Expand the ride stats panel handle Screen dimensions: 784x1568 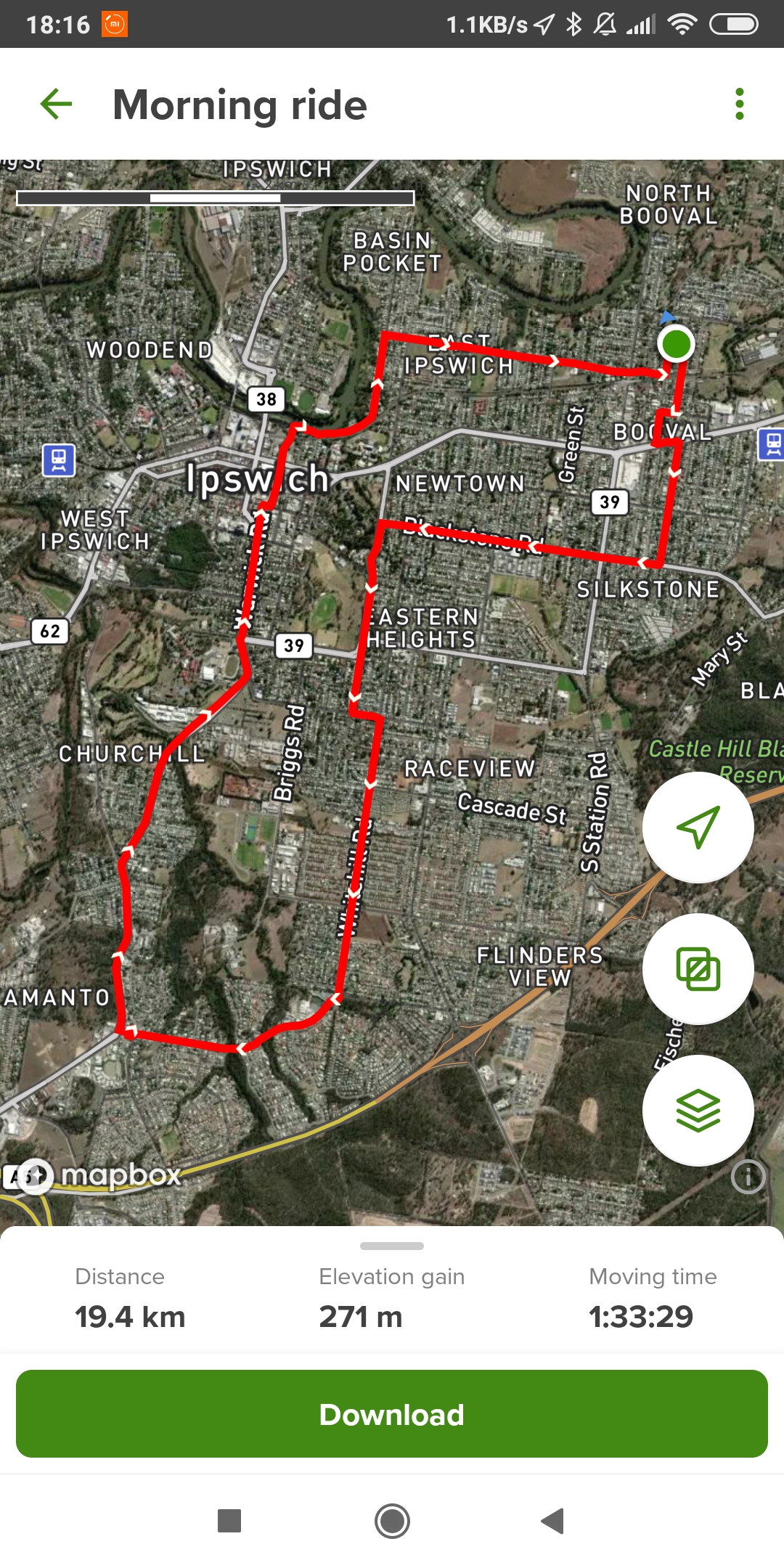click(392, 1246)
